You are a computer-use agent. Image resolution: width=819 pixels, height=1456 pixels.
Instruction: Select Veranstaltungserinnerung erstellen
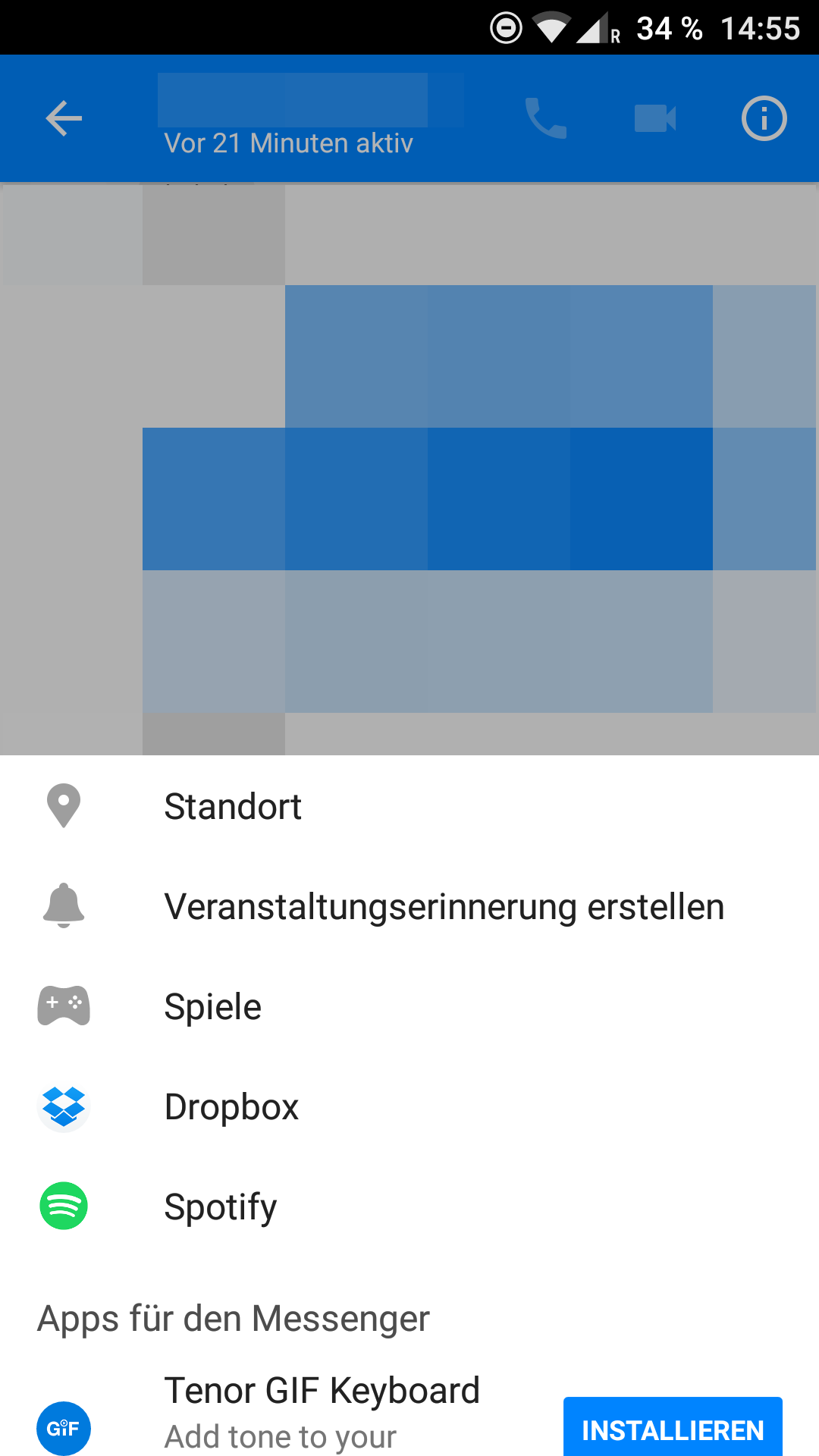tap(409, 906)
